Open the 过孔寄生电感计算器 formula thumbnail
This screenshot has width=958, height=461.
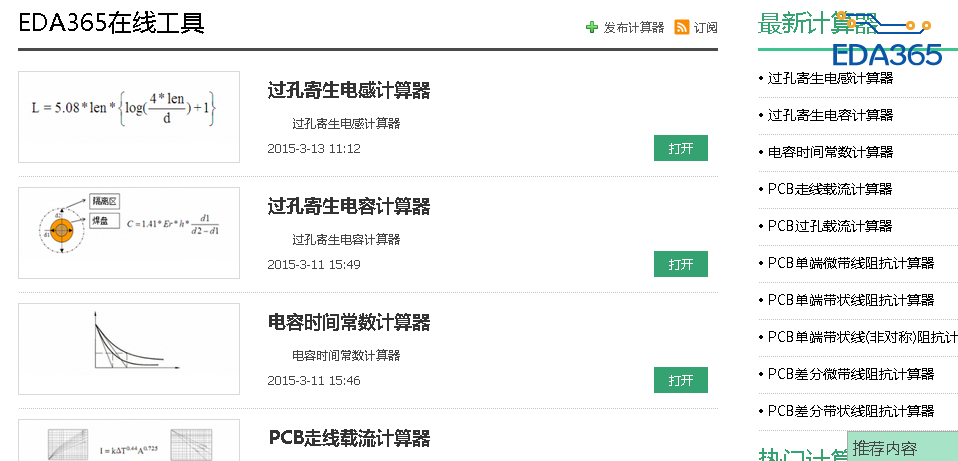[x=129, y=117]
